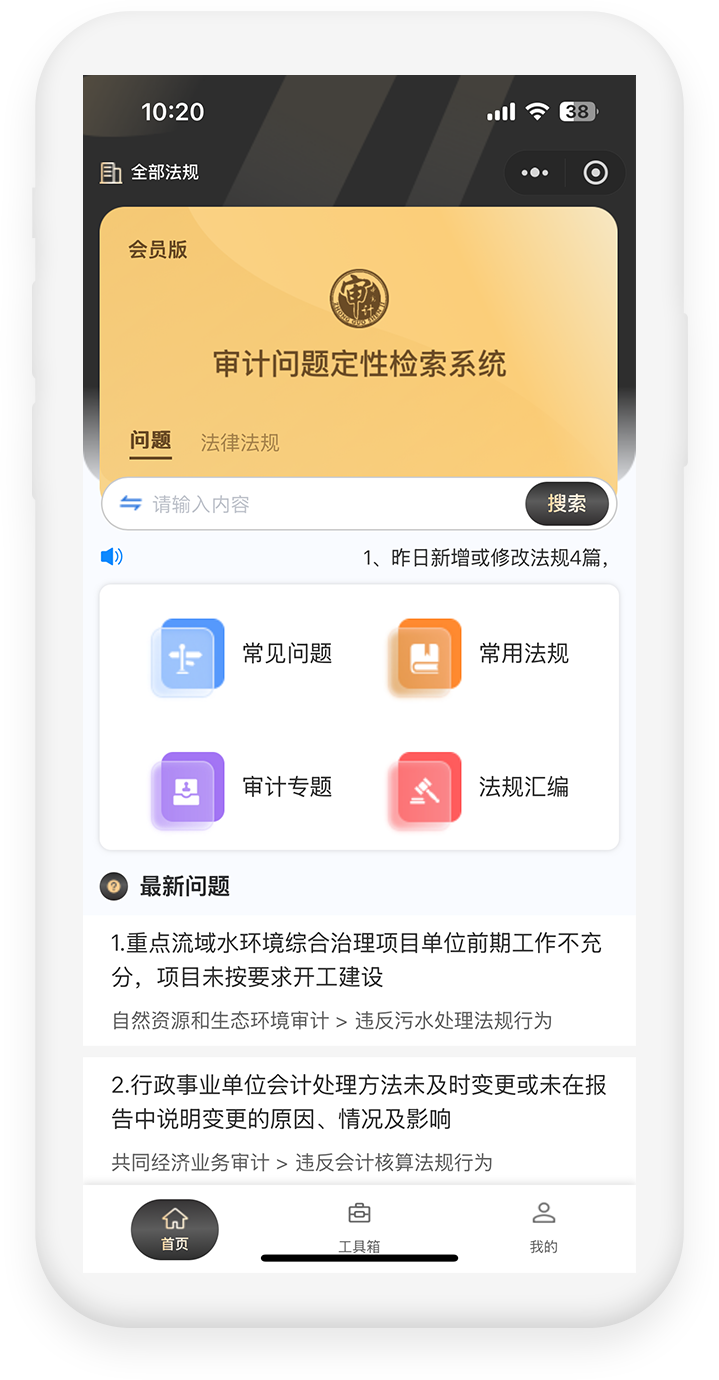This screenshot has width=719, height=1380.
Task: Open question 2 about 行政事业单位会计处理方法
Action: [358, 1102]
